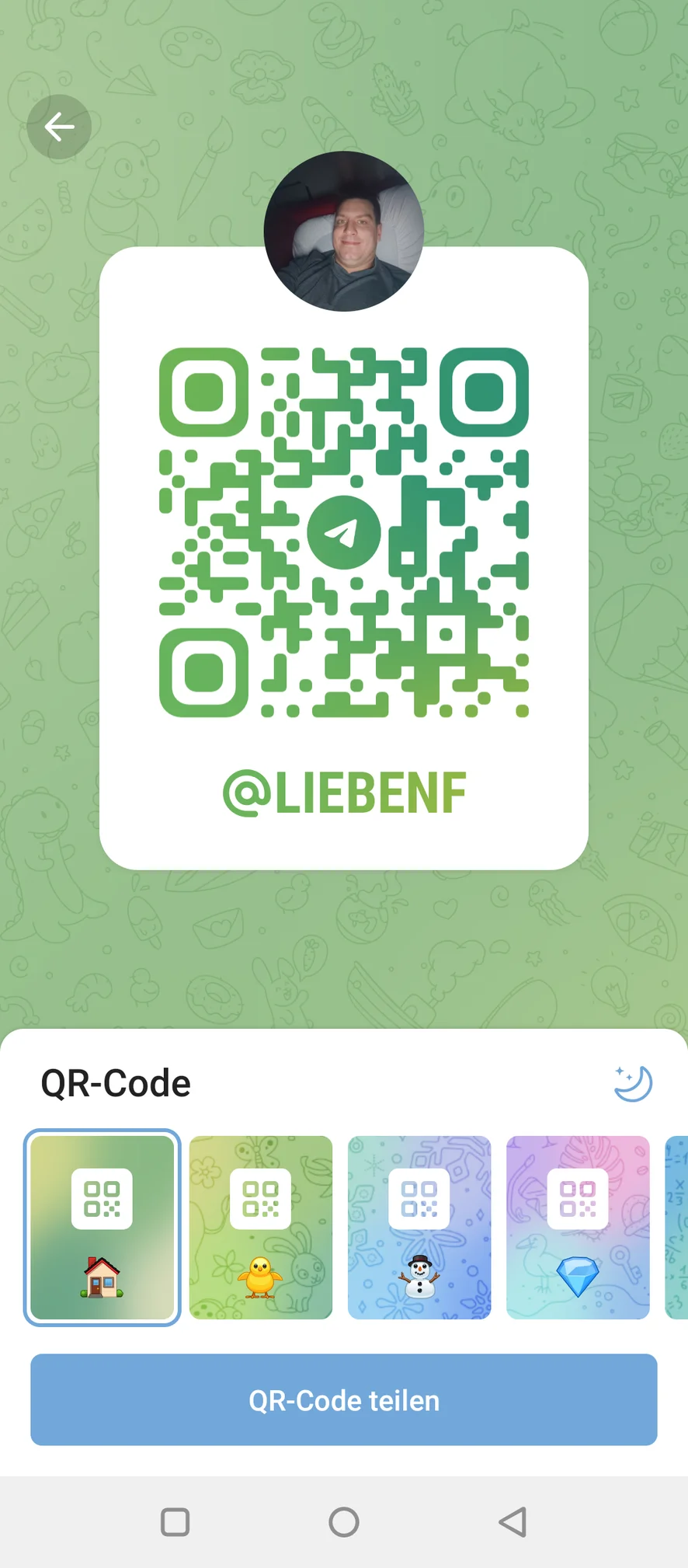Tap QR-Code teilen button
The image size is (688, 1568).
(344, 1399)
